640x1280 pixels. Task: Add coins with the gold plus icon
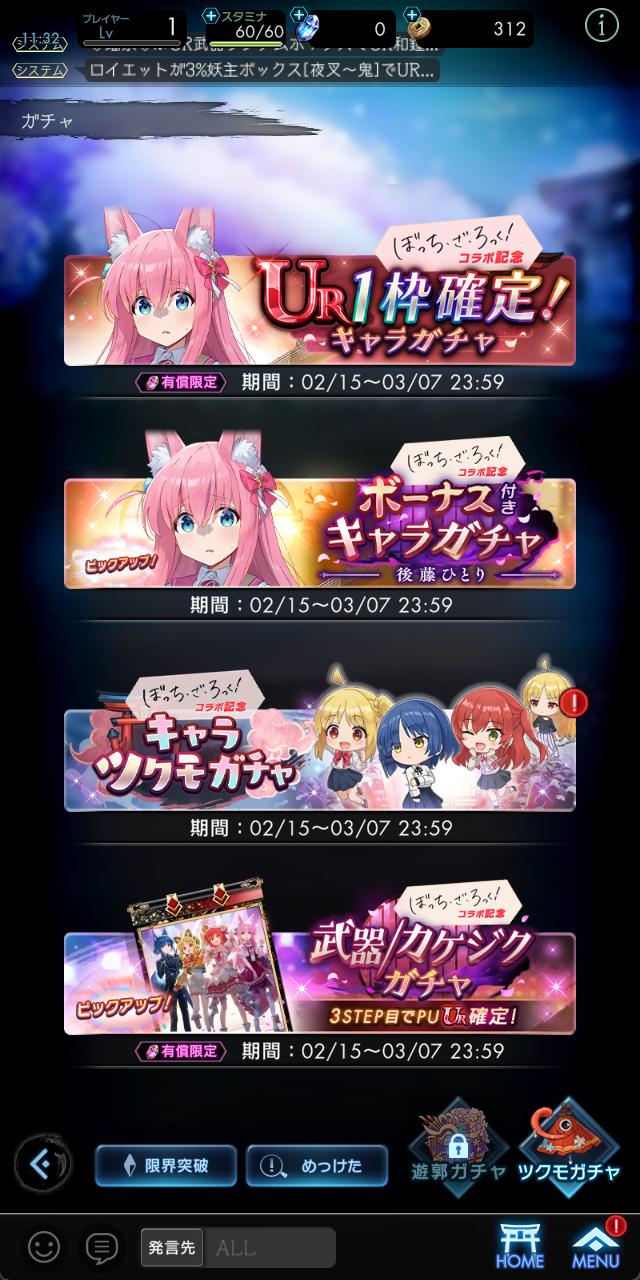click(412, 15)
